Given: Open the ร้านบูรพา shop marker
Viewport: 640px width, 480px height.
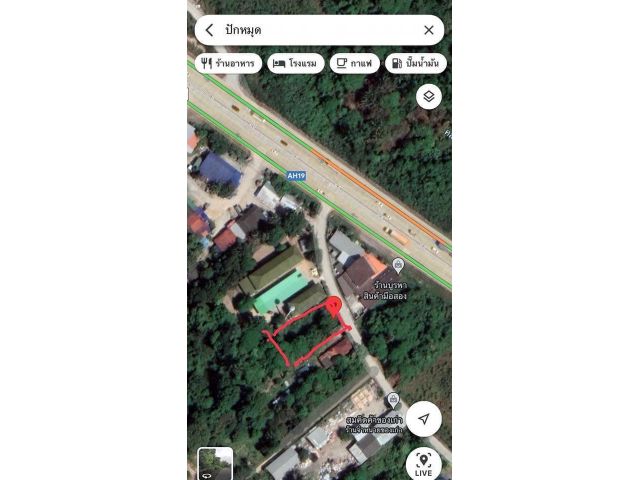Looking at the screenshot, I should [398, 265].
